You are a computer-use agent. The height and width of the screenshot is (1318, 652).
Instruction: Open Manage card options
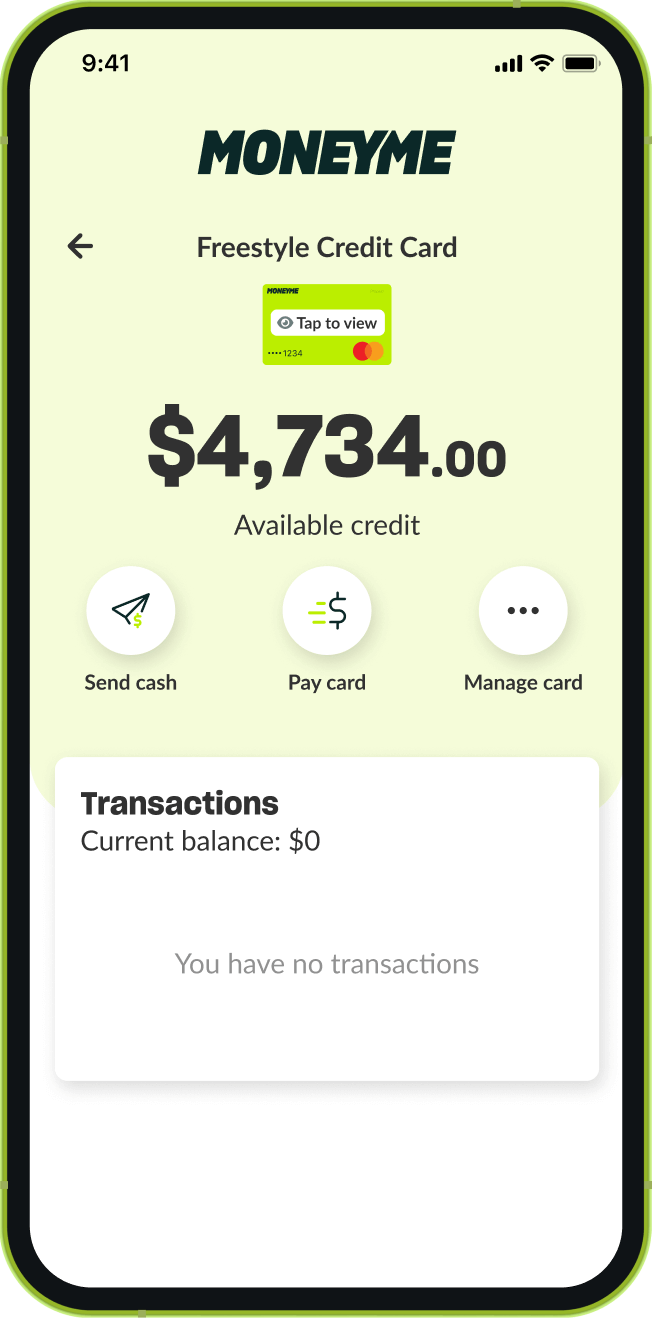point(523,611)
